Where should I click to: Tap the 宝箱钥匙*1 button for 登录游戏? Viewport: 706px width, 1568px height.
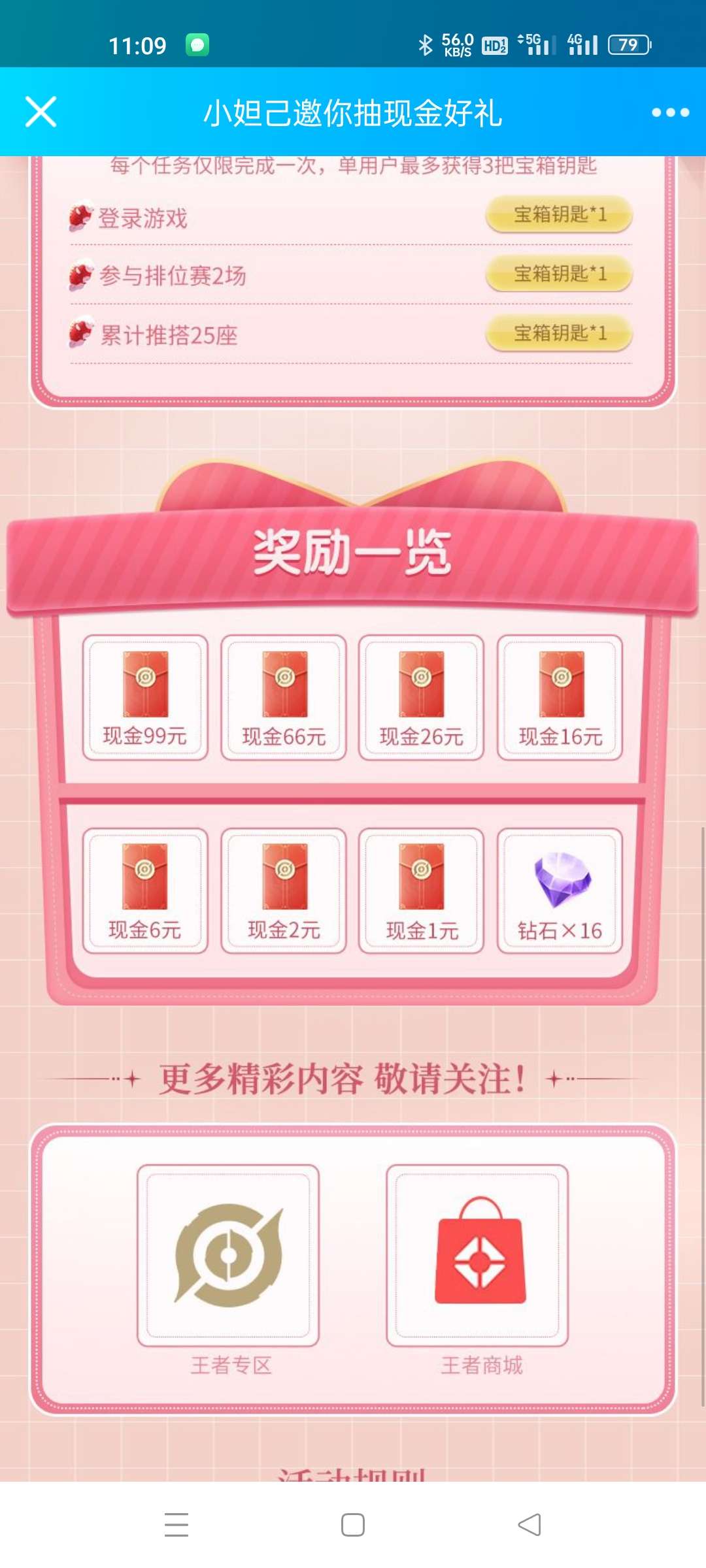559,214
